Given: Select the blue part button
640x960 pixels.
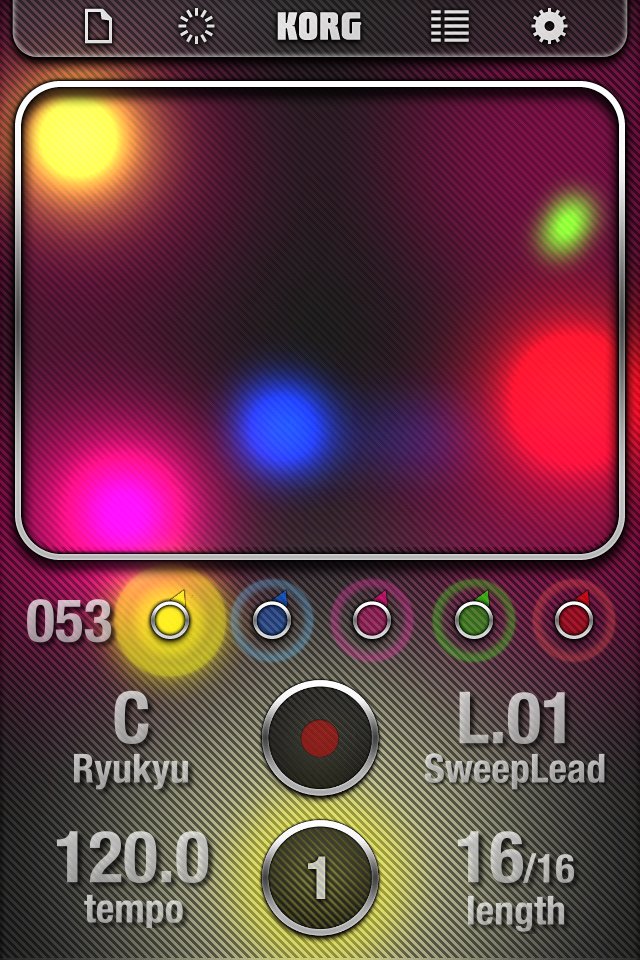Looking at the screenshot, I should [271, 620].
